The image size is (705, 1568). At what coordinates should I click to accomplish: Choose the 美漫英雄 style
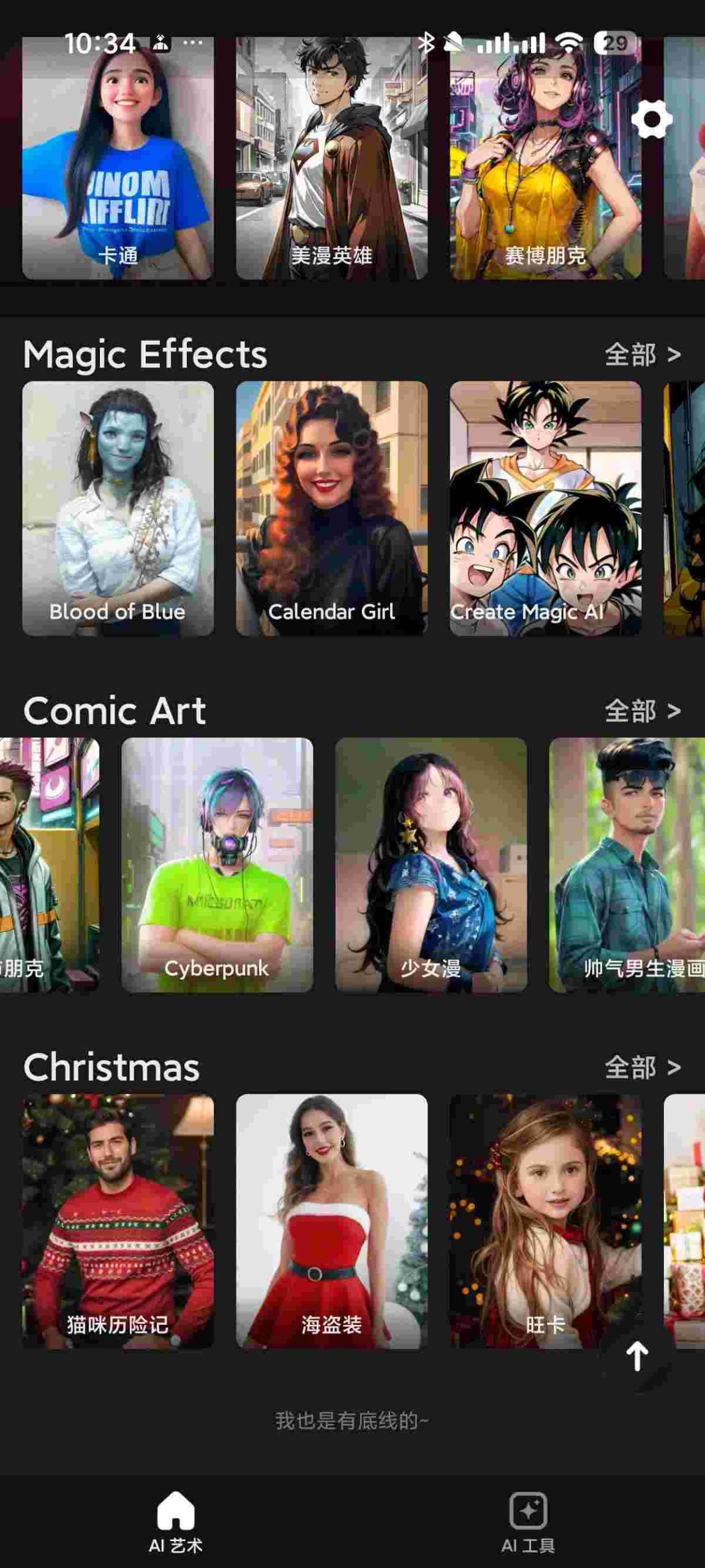click(331, 158)
